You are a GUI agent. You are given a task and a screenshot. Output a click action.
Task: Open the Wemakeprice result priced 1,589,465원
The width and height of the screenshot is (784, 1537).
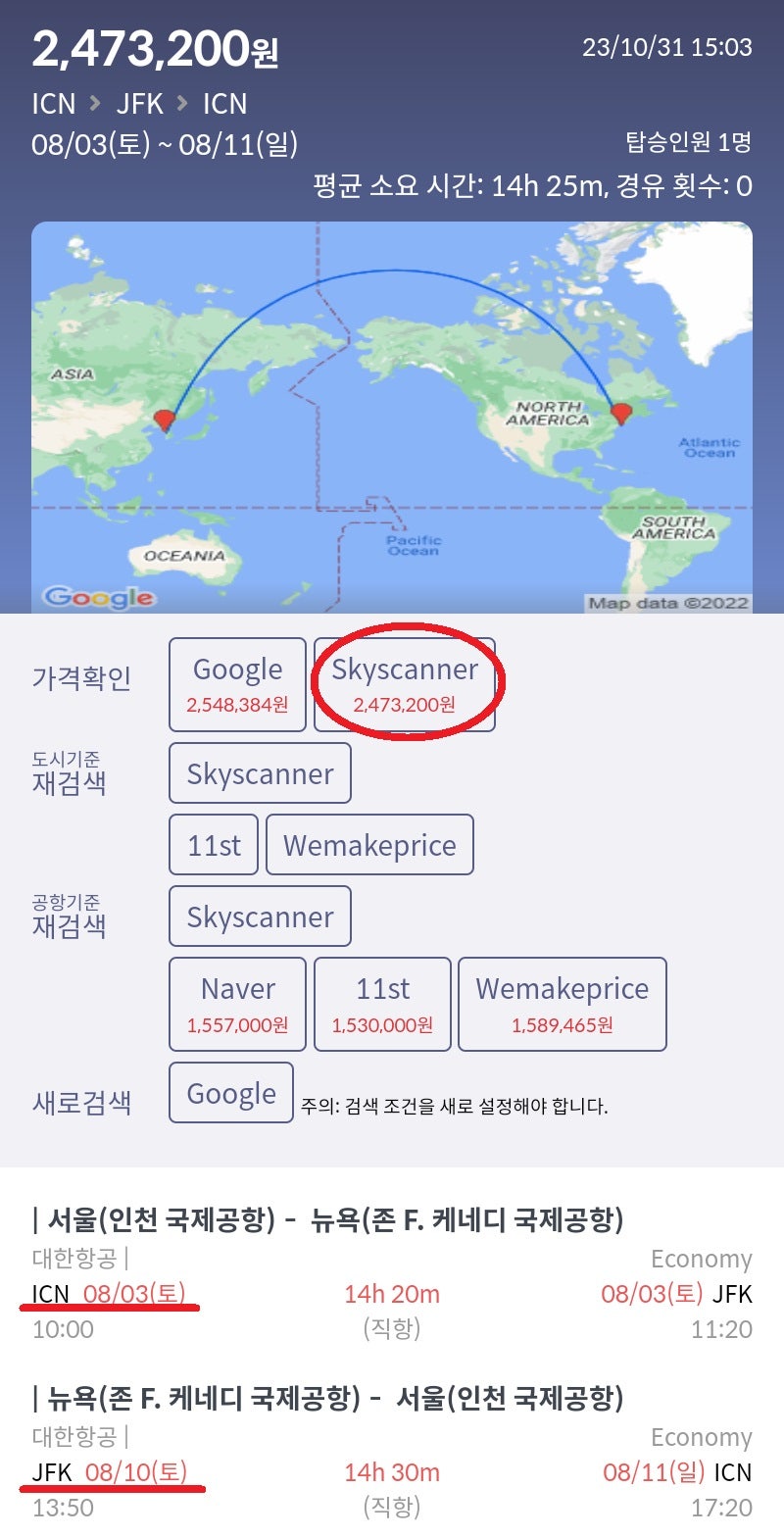[562, 1004]
